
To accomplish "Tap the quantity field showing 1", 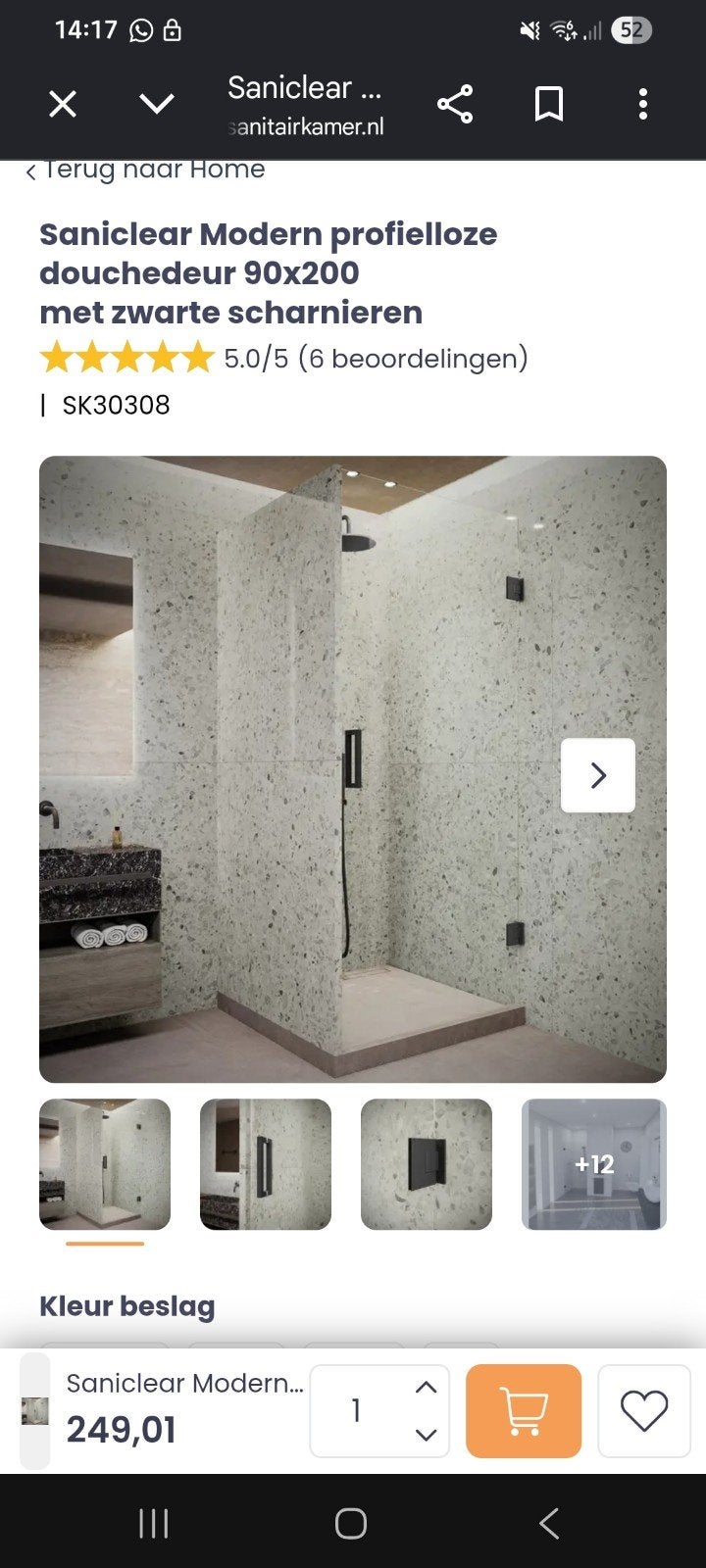I will point(357,1411).
